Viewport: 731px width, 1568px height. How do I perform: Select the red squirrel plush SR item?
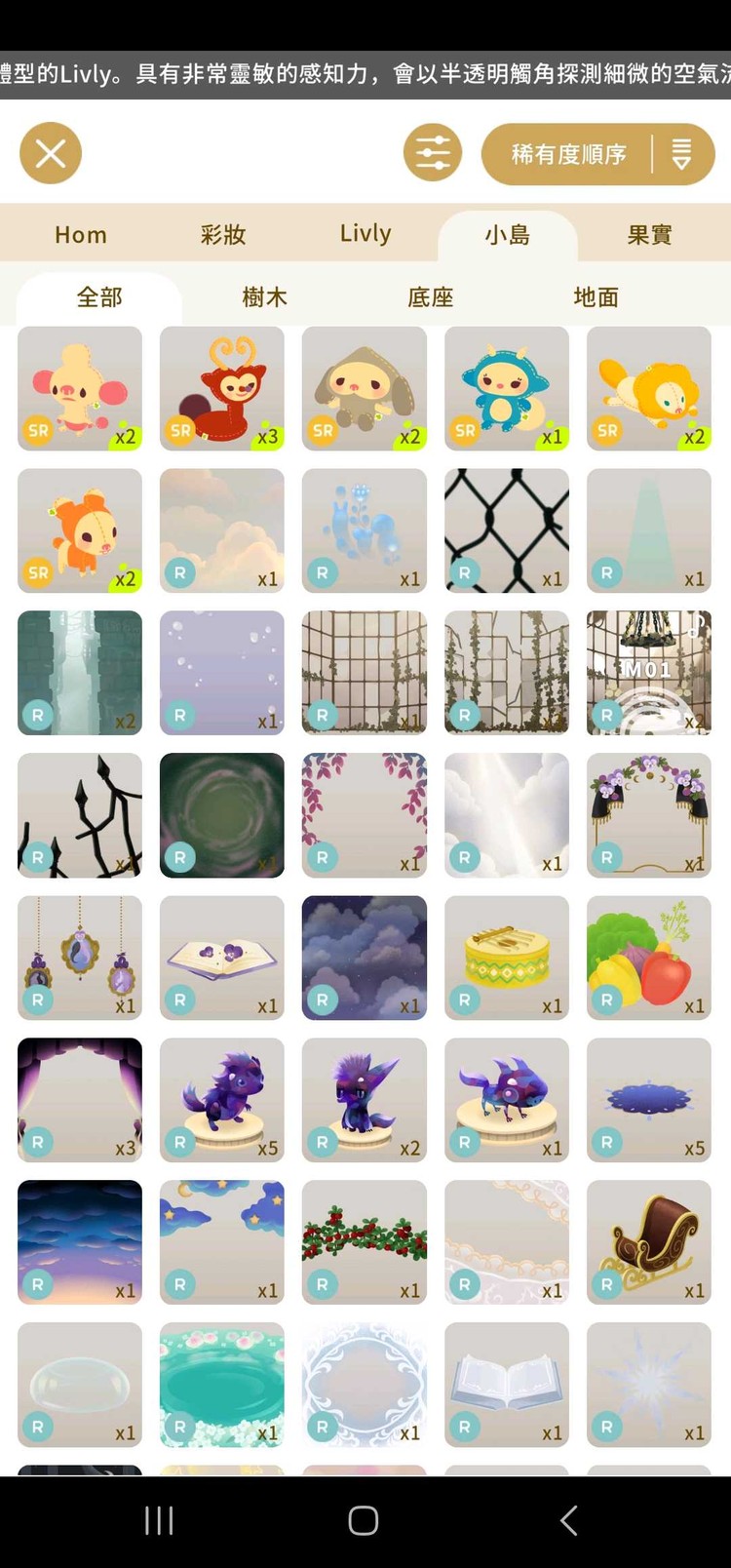[x=222, y=388]
